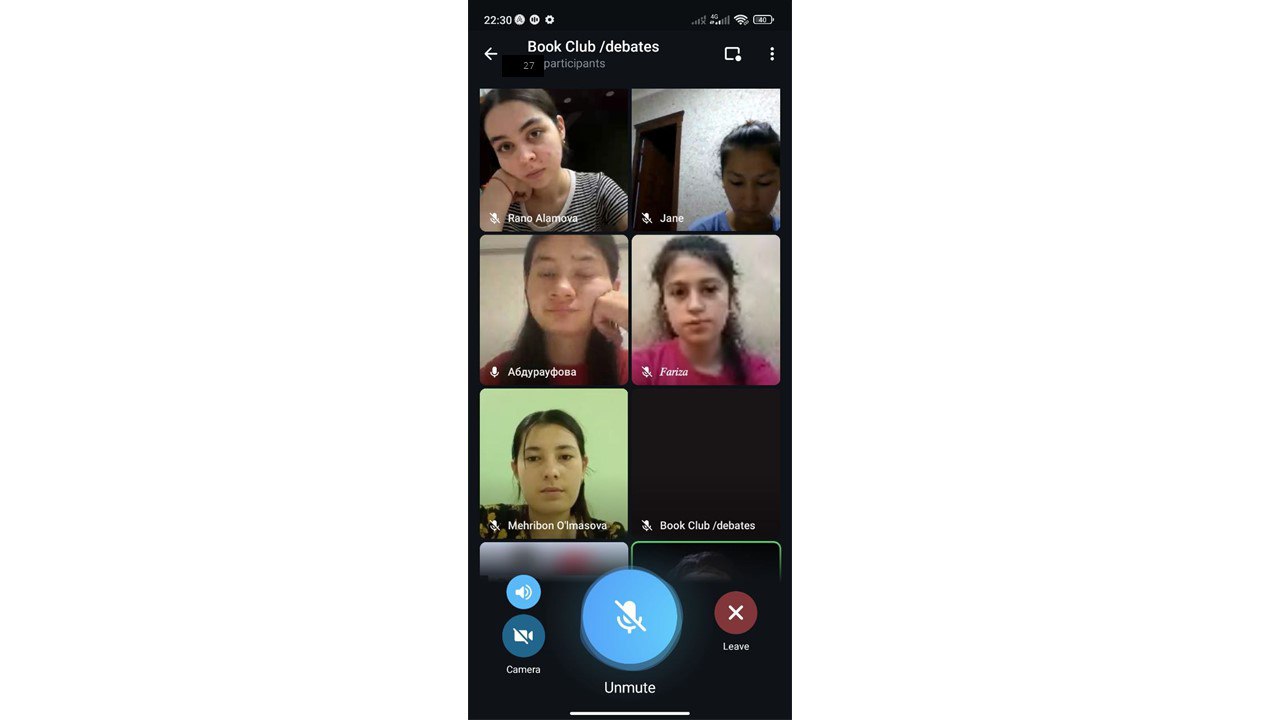Tap the picture-in-picture screen icon

click(732, 54)
